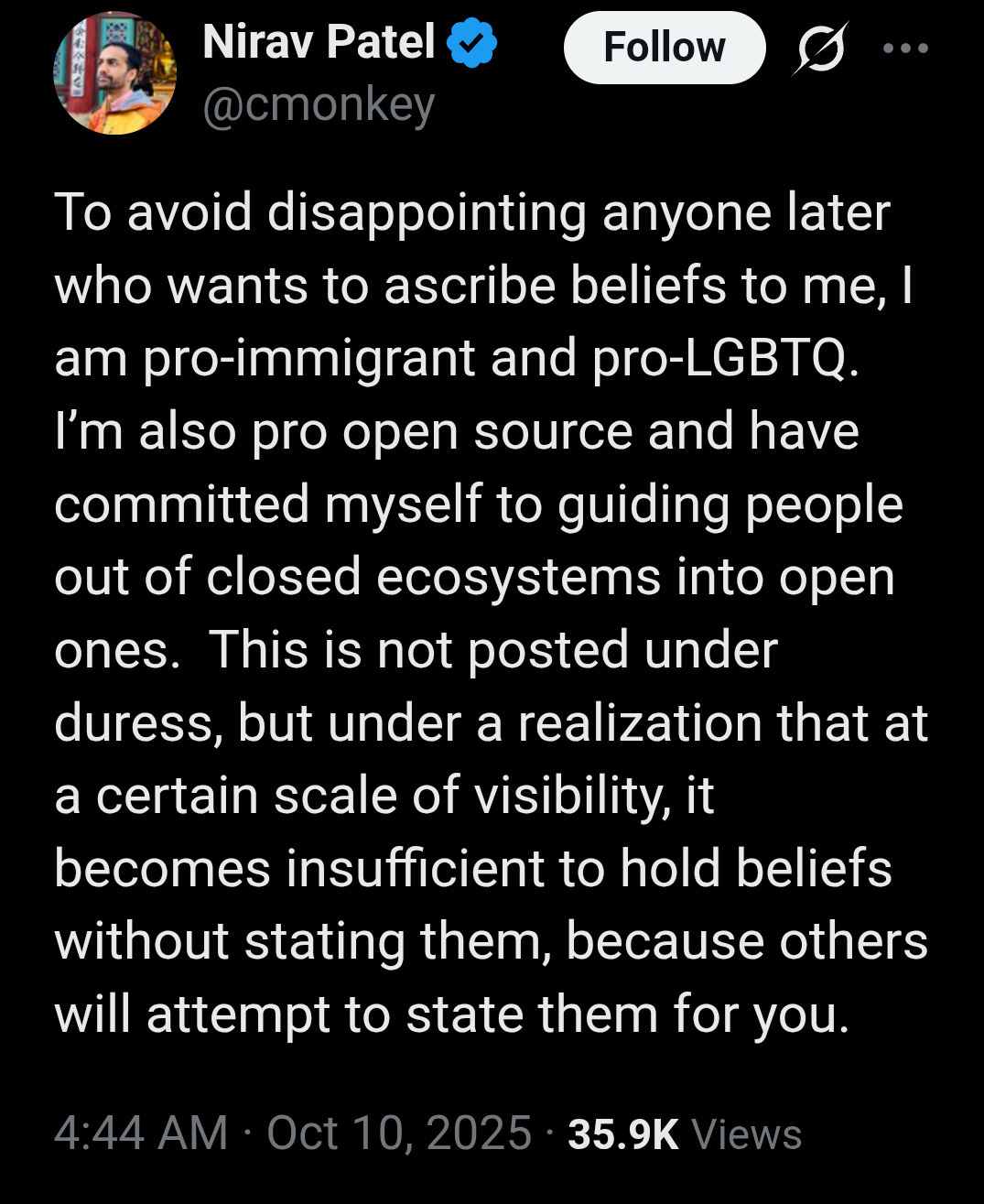Open Nirav Patel's profile picture
Image resolution: width=984 pixels, height=1204 pixels.
(x=114, y=75)
